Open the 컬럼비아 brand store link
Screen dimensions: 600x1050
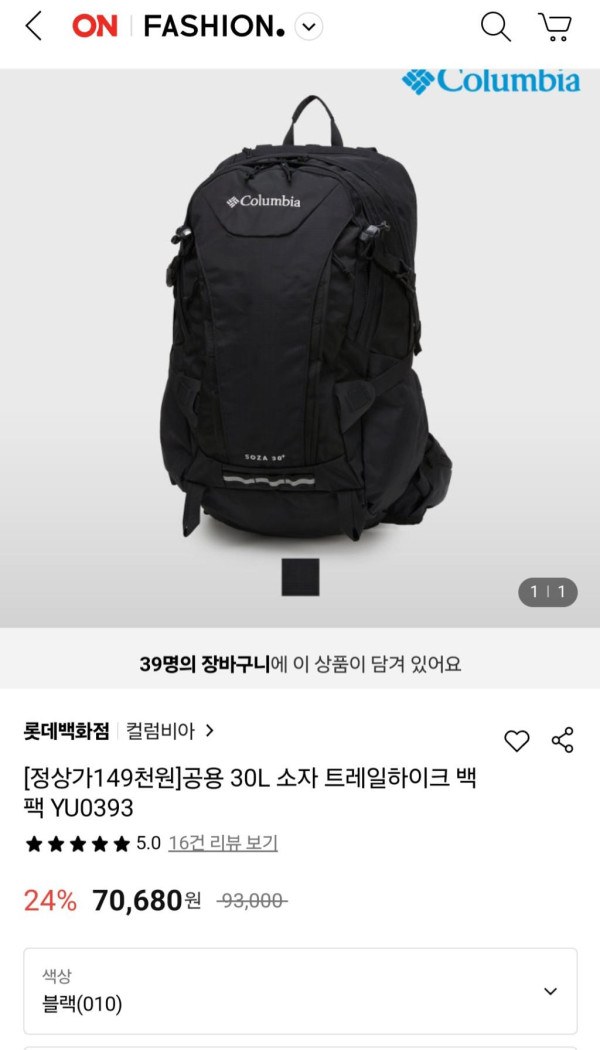coord(170,731)
